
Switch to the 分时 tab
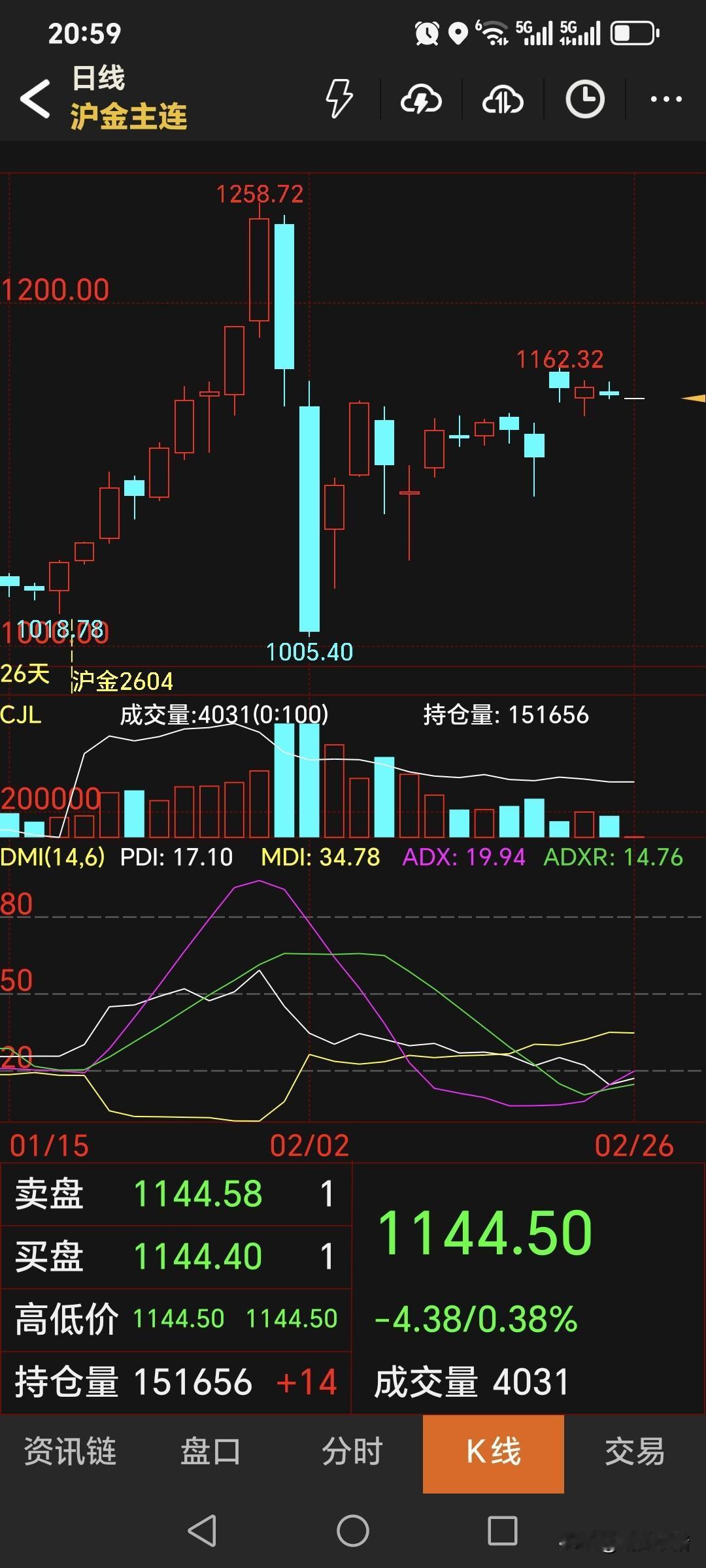(x=352, y=1454)
